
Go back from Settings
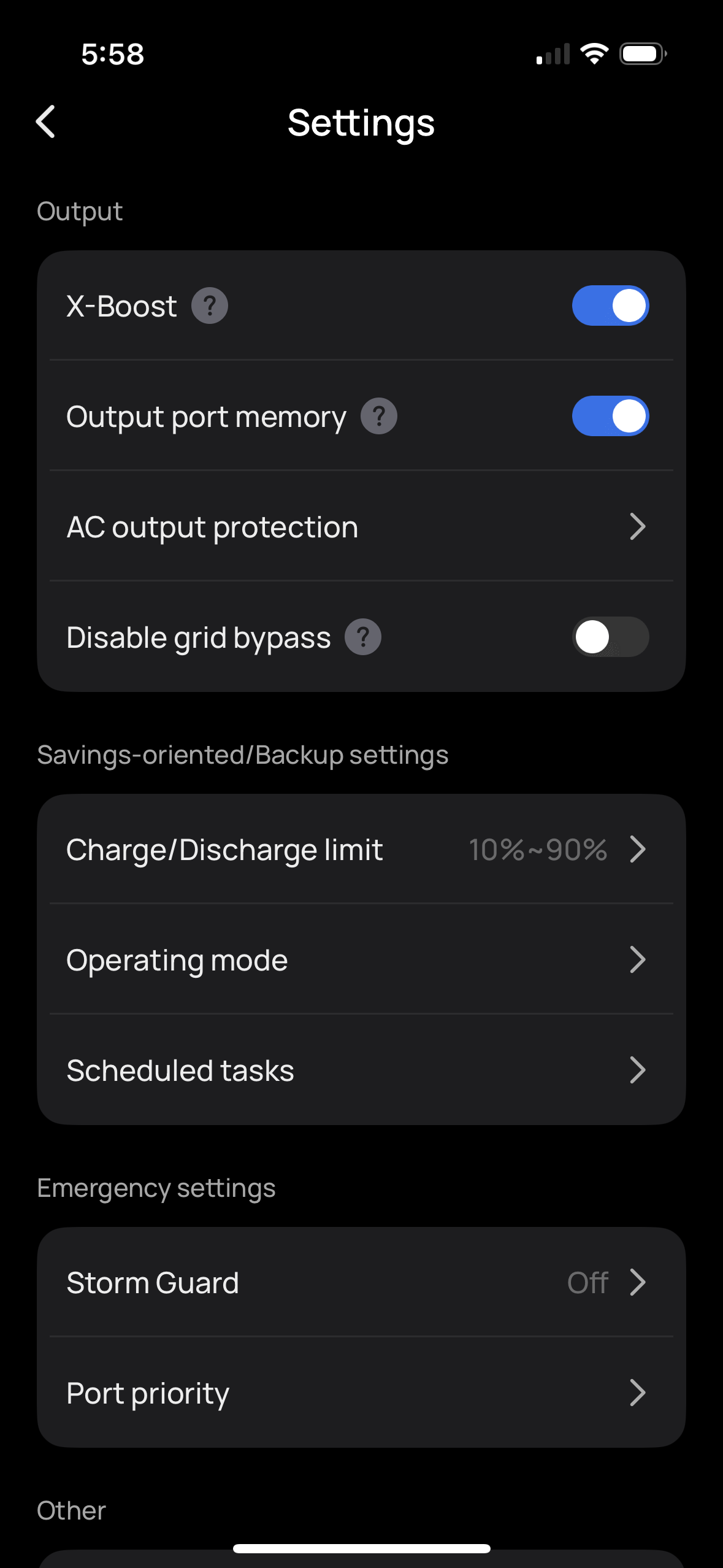coord(46,121)
